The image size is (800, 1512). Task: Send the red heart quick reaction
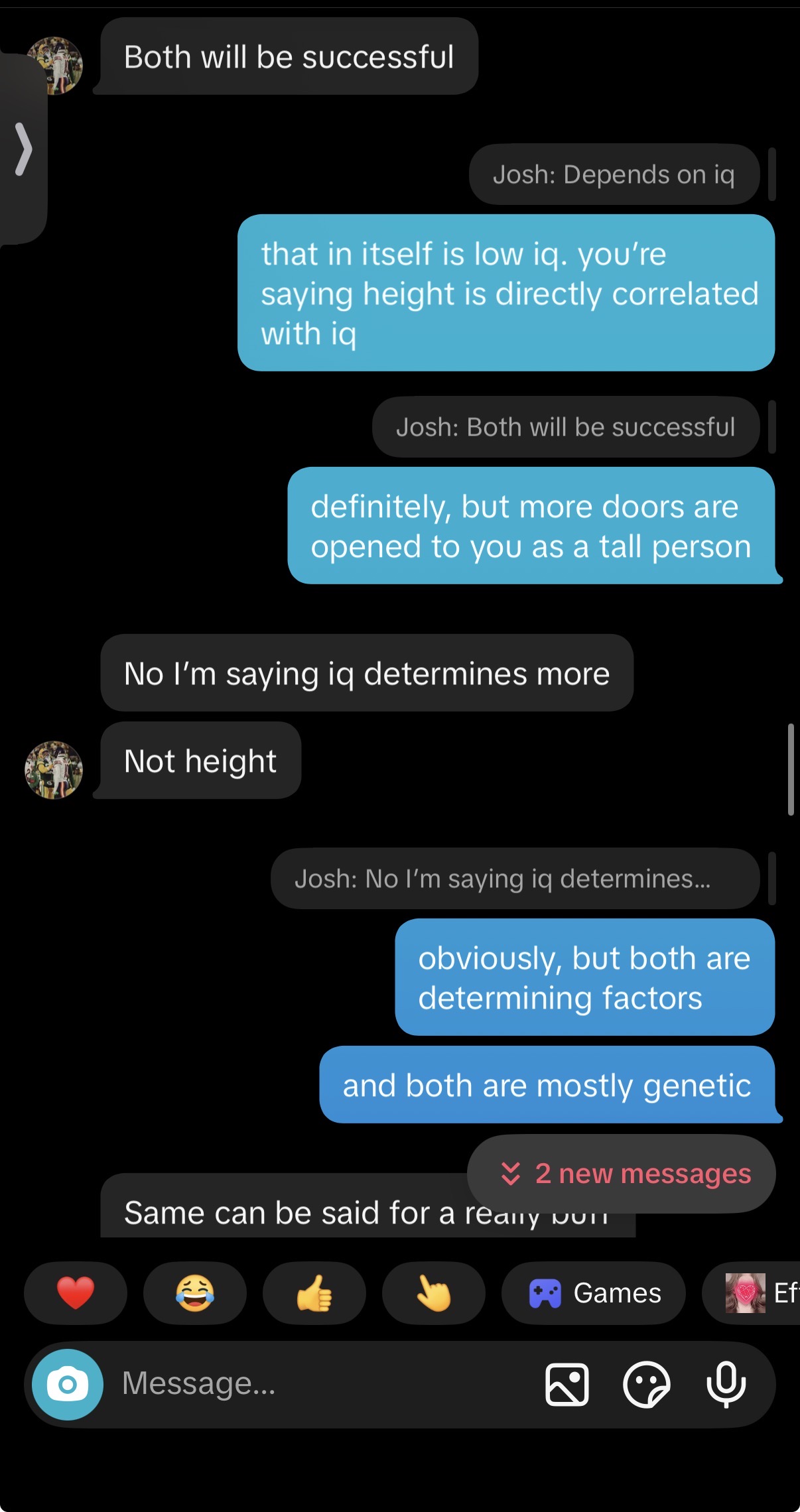(76, 1292)
